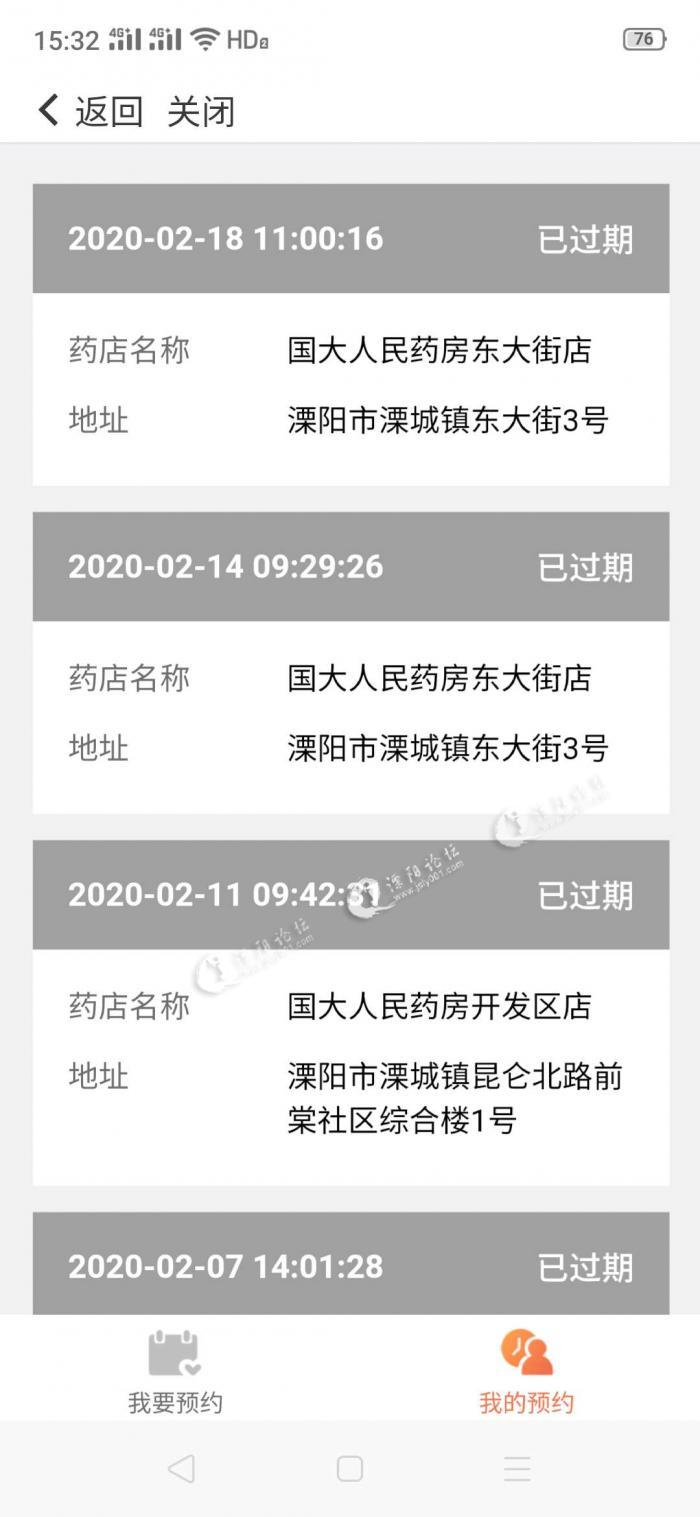Close the page with 关闭

click(x=201, y=111)
